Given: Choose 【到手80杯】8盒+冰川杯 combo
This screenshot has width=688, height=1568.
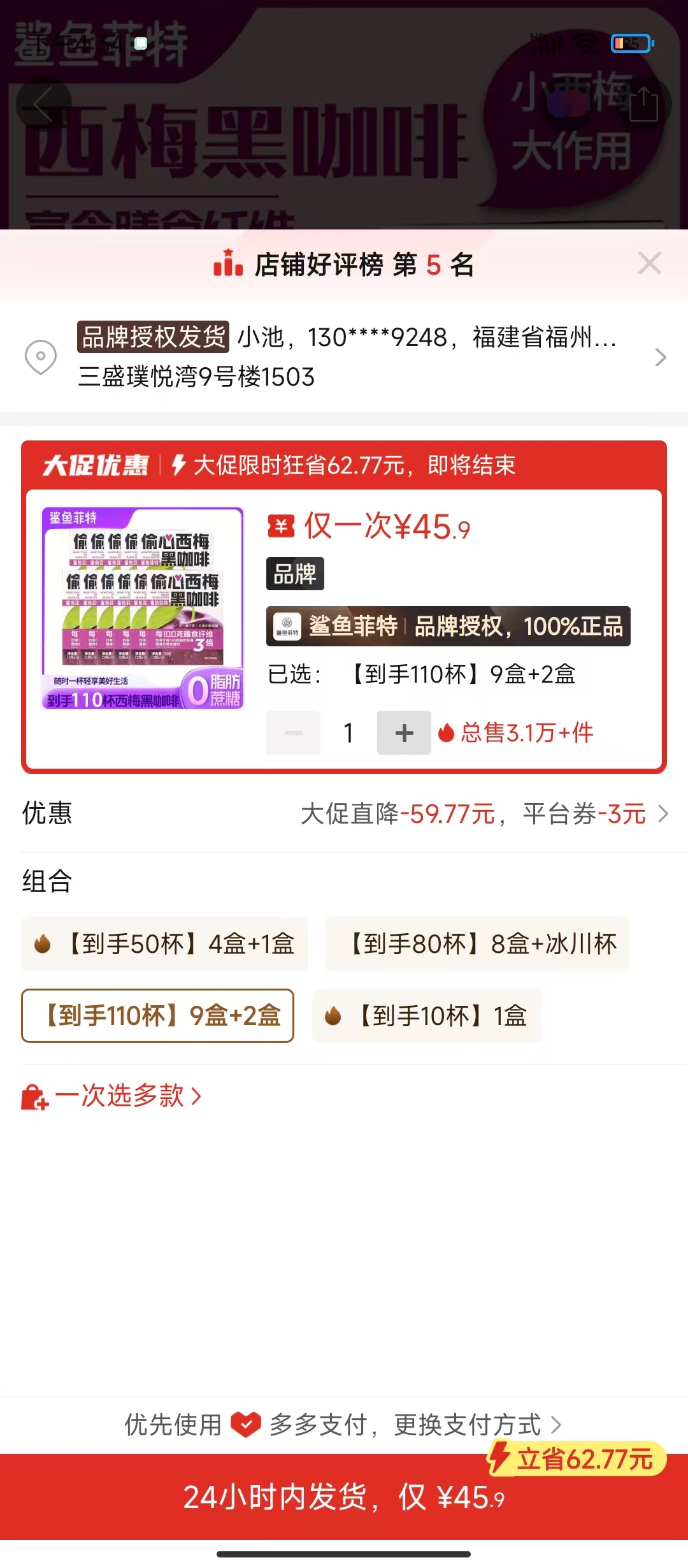Looking at the screenshot, I should tap(478, 944).
